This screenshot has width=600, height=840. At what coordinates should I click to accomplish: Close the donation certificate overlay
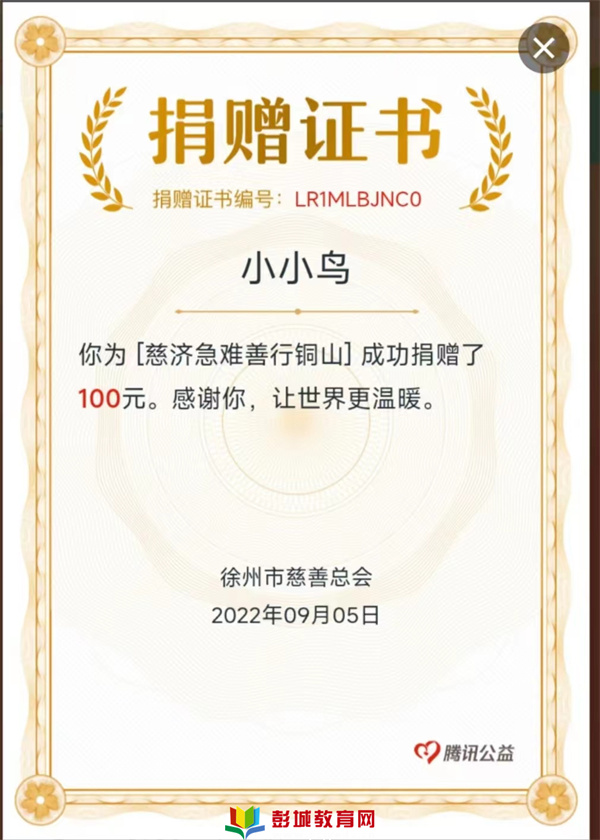point(544,48)
